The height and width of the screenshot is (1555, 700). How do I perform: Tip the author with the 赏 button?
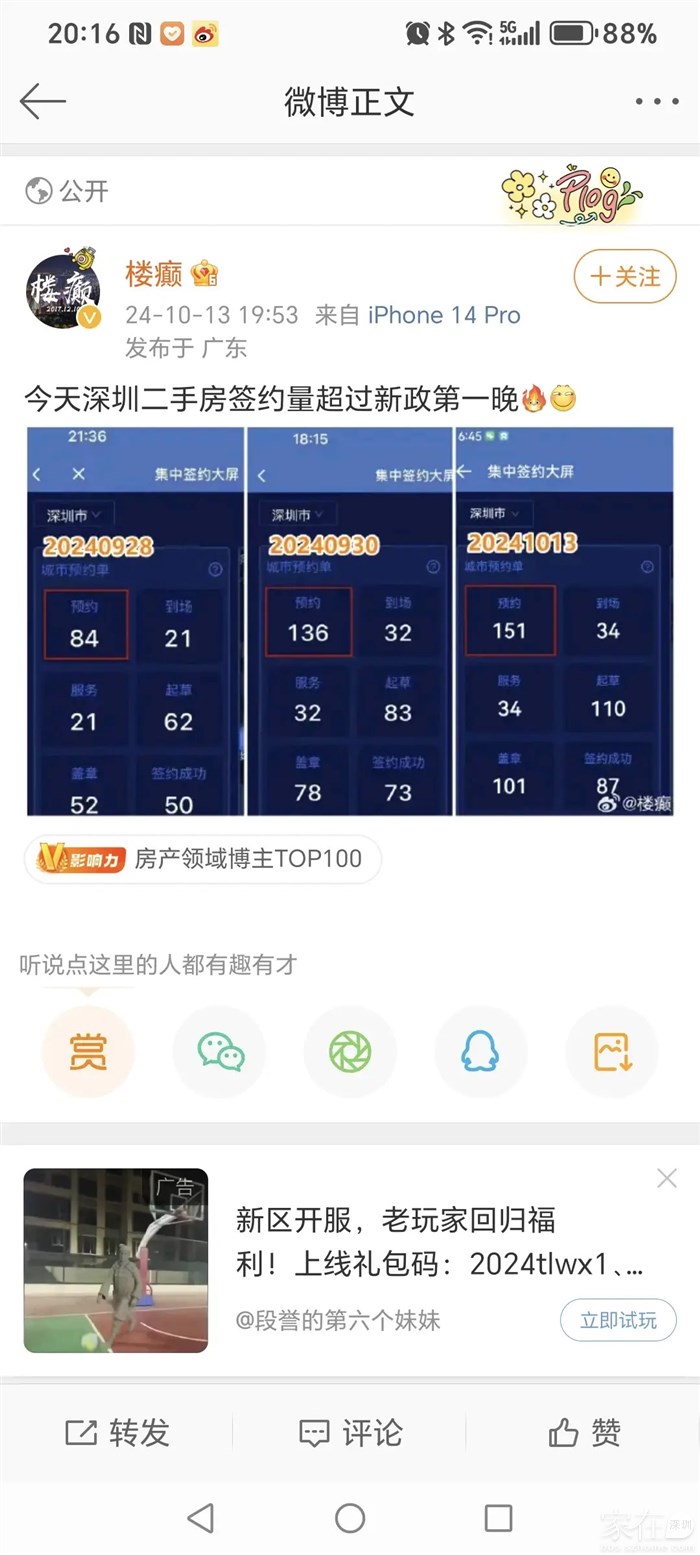pos(88,1052)
